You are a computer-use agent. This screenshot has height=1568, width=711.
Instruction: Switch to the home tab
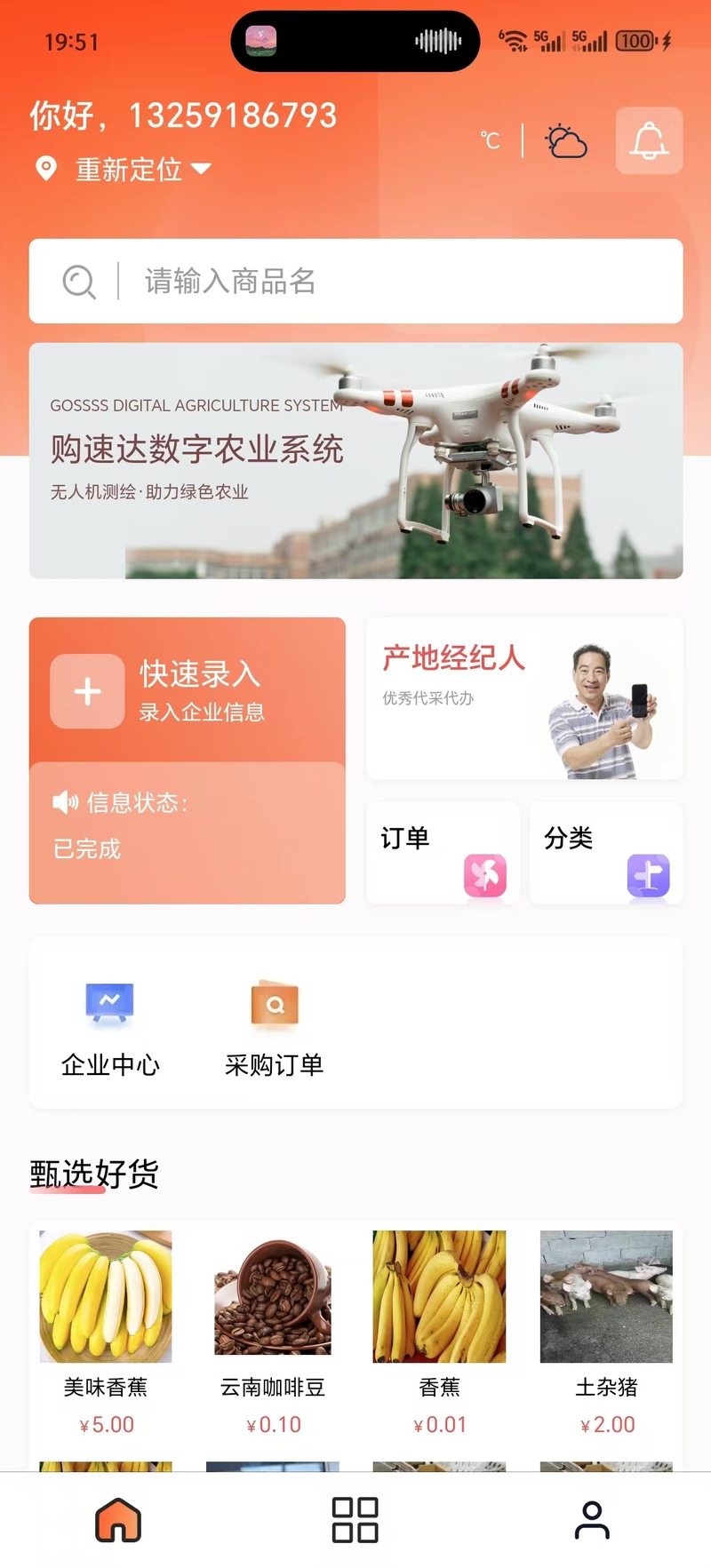click(118, 1519)
